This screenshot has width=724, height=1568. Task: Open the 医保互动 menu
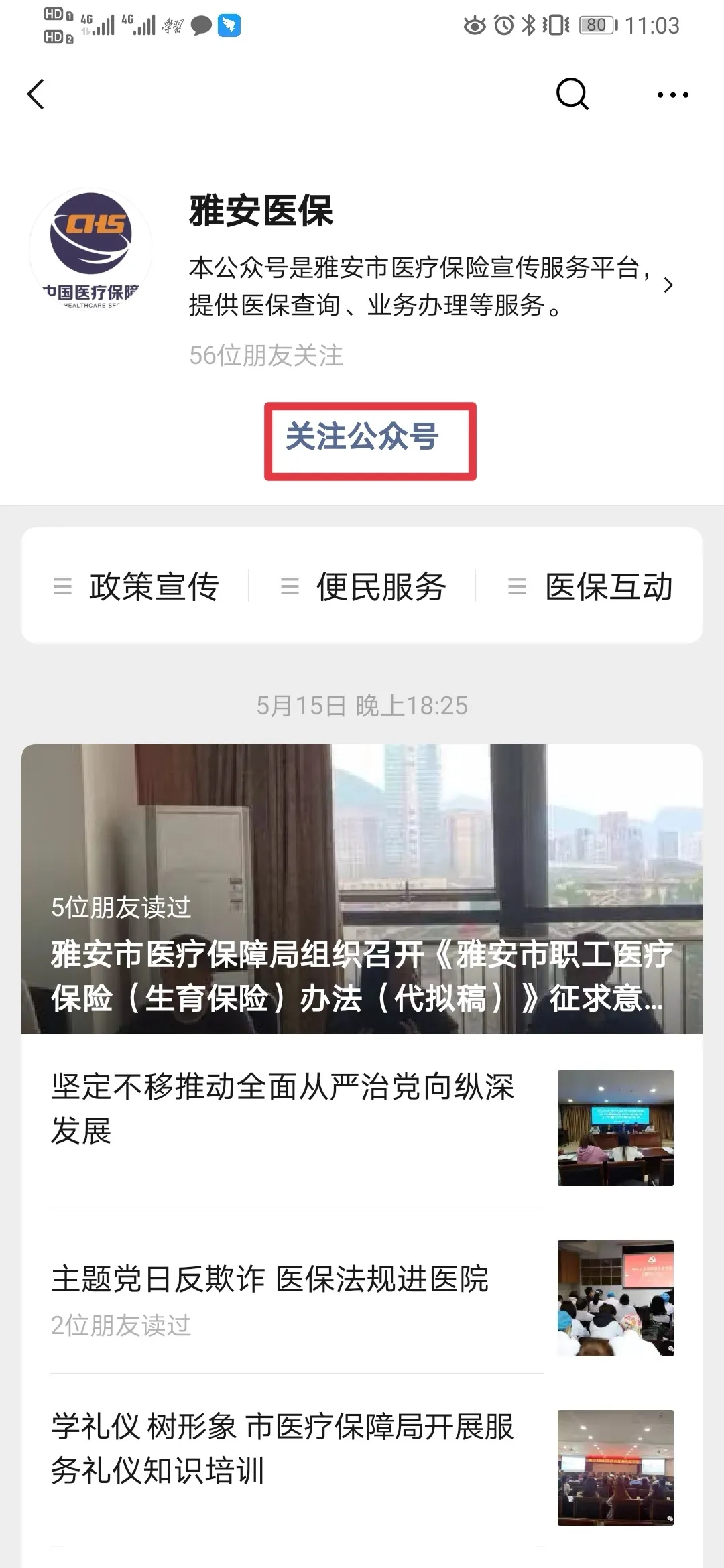click(x=590, y=586)
